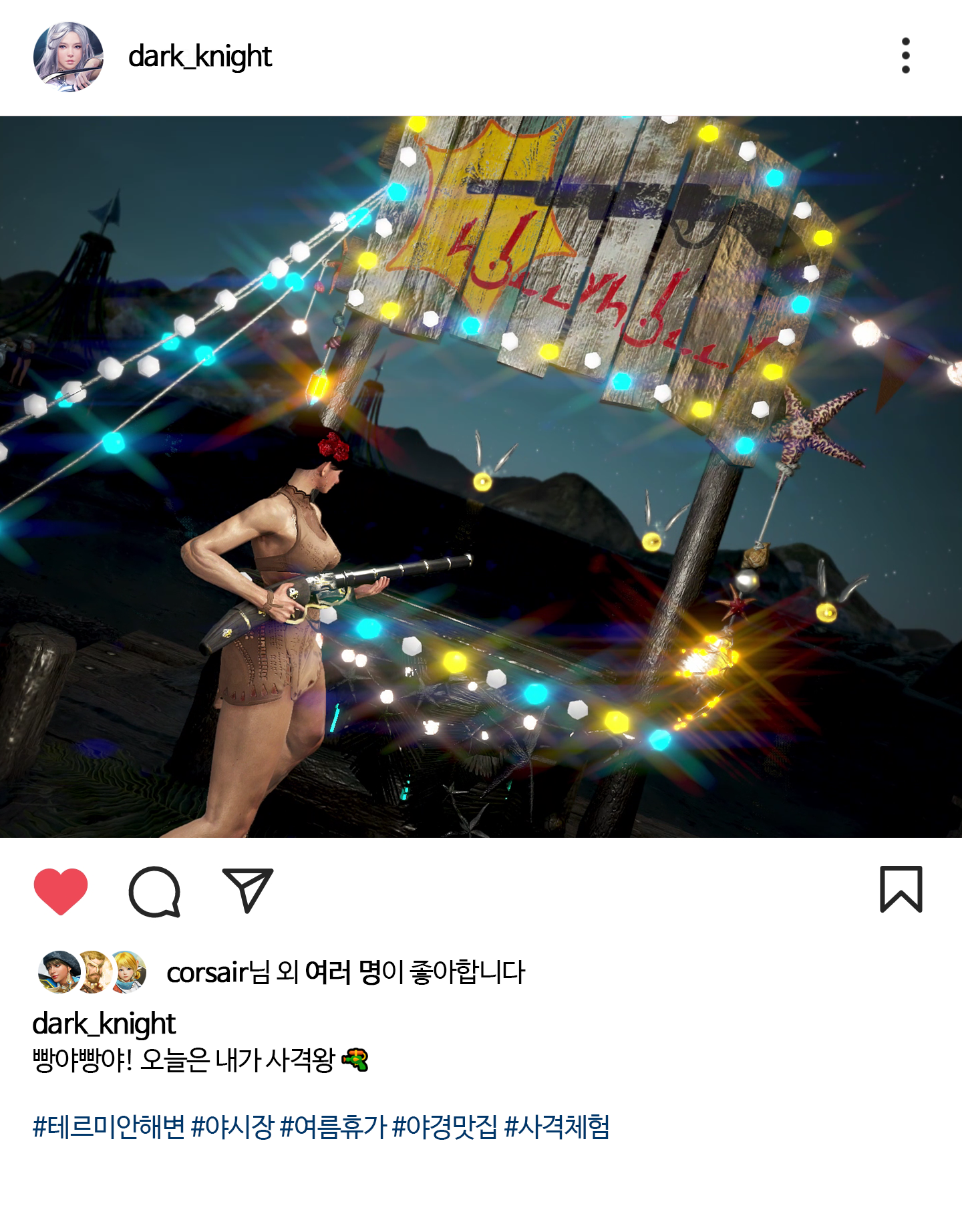Open dark_knight's username in the header
The width and height of the screenshot is (962, 1232).
(x=200, y=57)
